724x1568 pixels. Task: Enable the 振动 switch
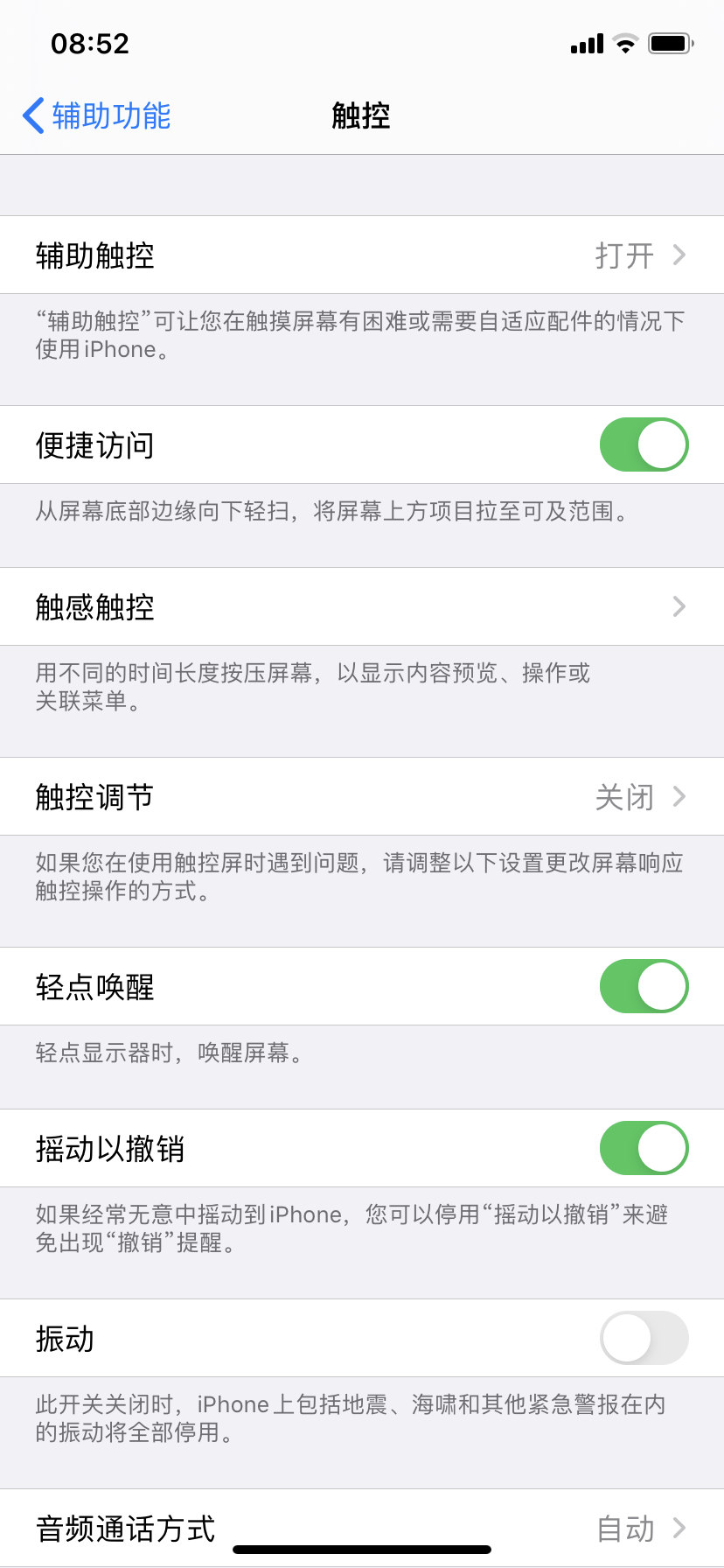[644, 1338]
